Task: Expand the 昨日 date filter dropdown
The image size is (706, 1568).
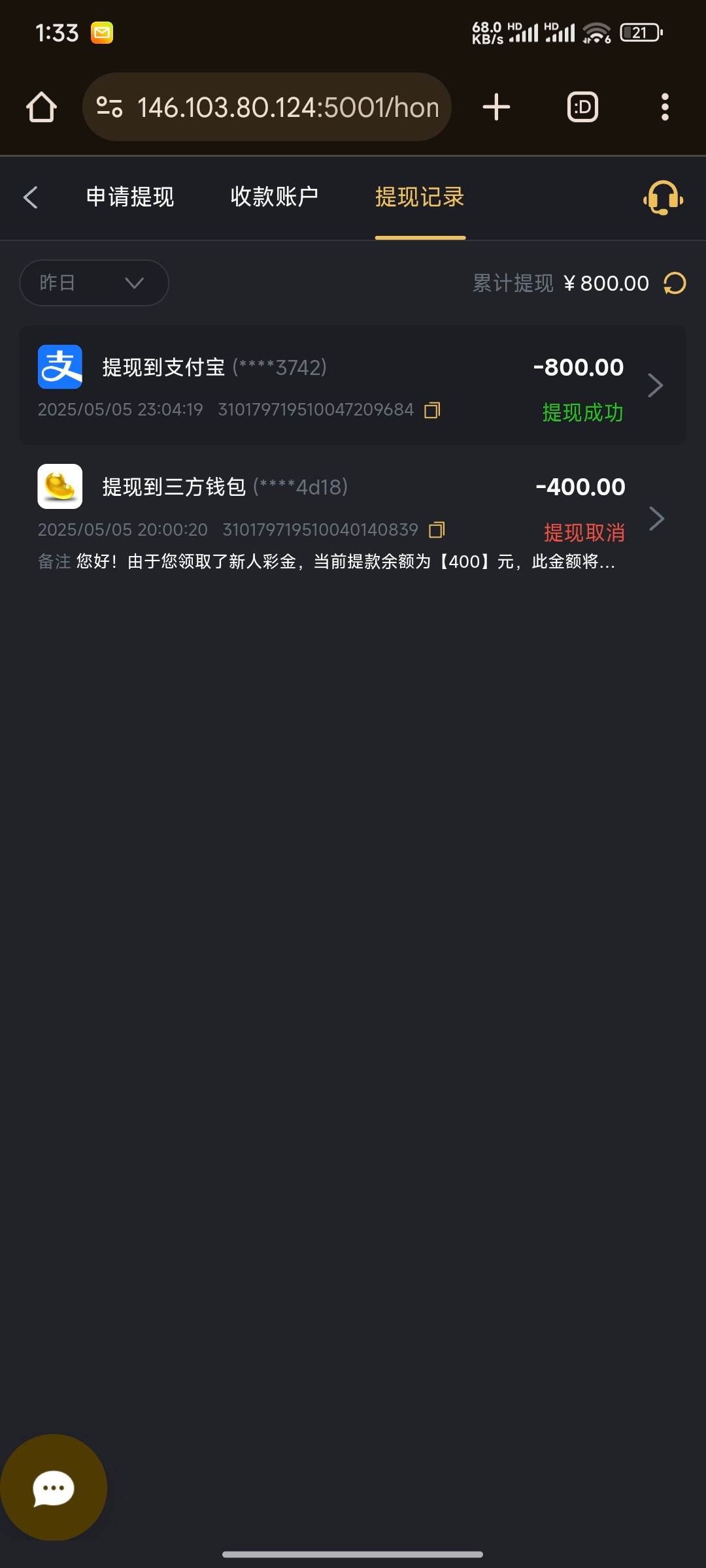Action: [94, 283]
